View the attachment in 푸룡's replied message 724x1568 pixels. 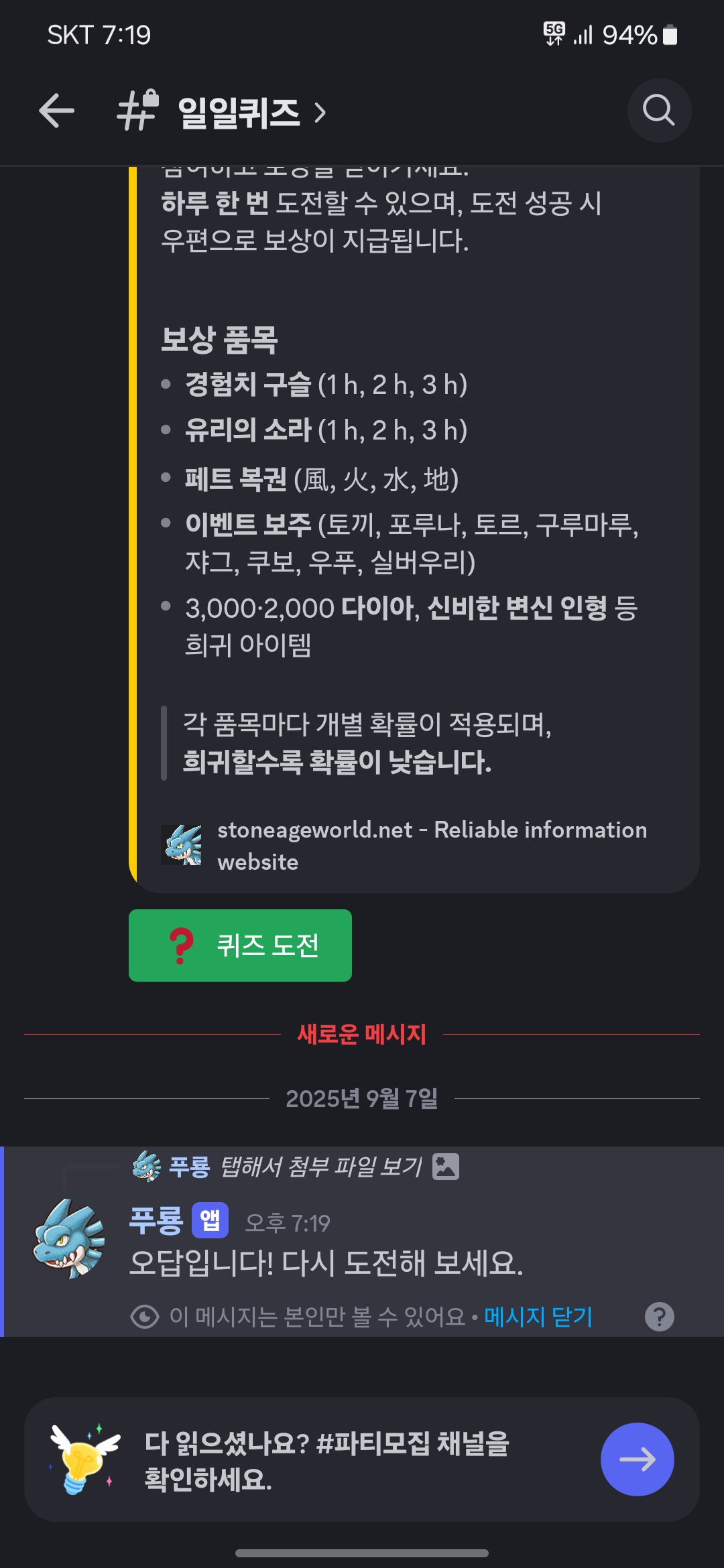(x=320, y=1167)
